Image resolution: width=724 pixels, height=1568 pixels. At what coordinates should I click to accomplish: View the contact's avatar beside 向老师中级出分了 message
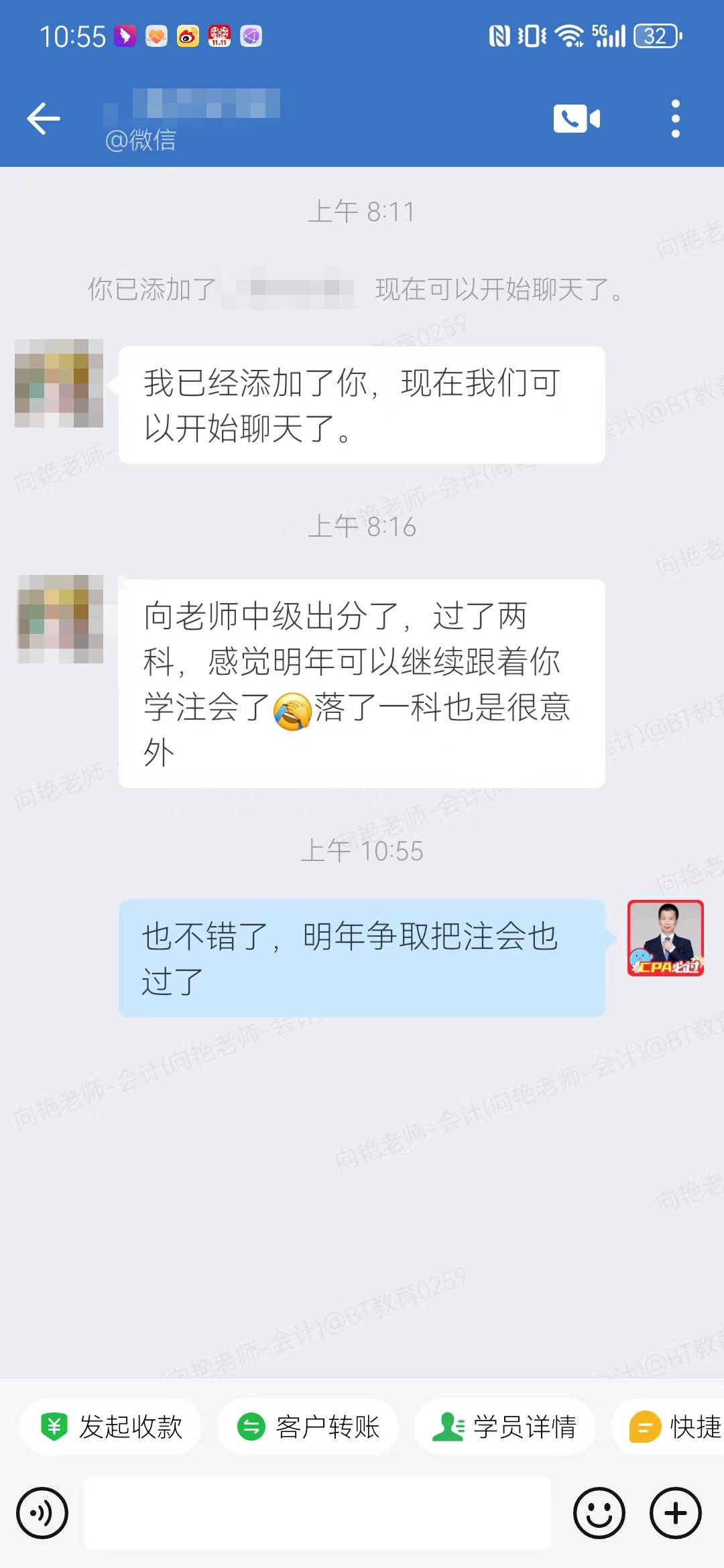(x=60, y=619)
